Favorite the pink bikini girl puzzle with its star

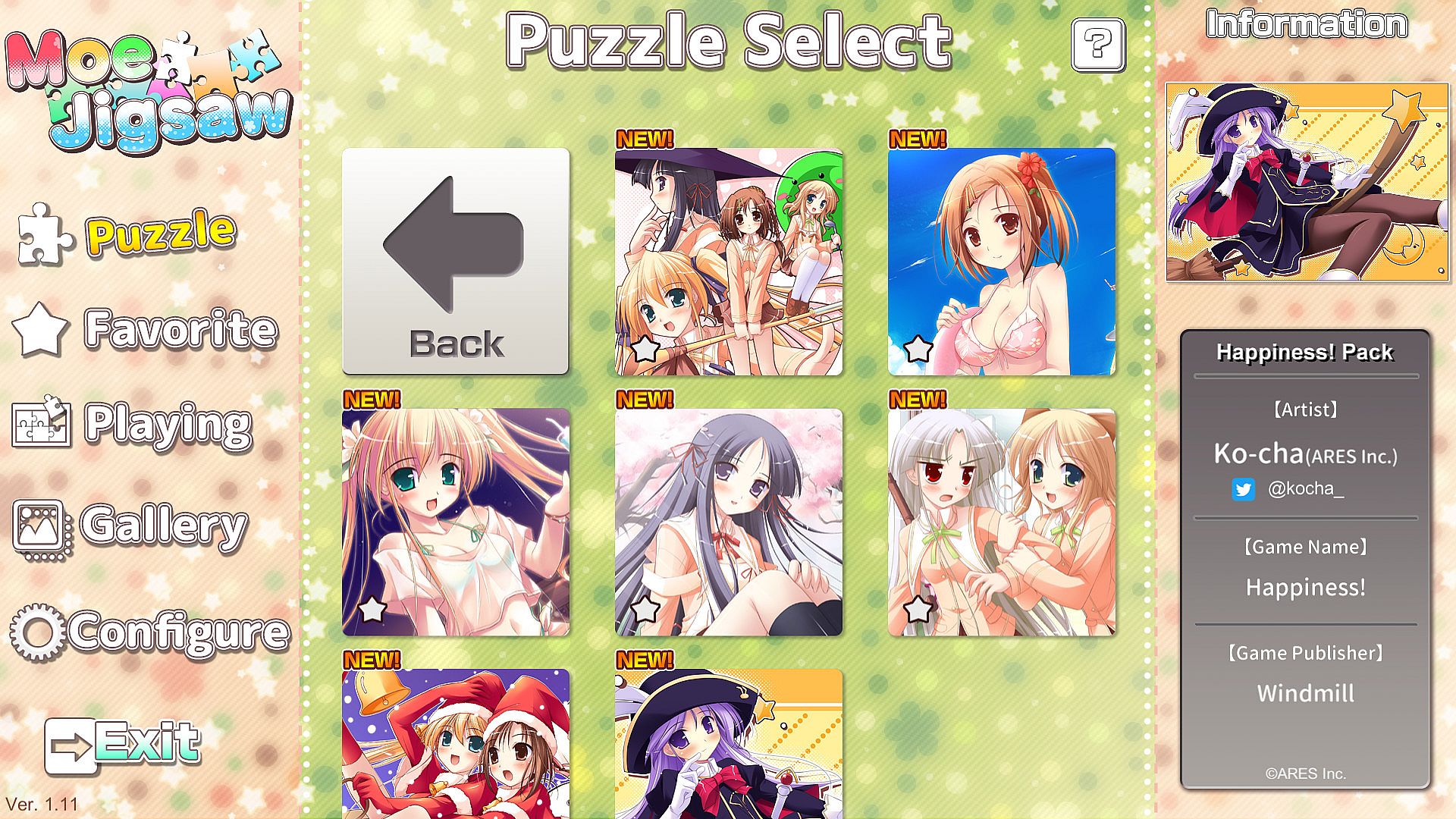pyautogui.click(x=918, y=349)
